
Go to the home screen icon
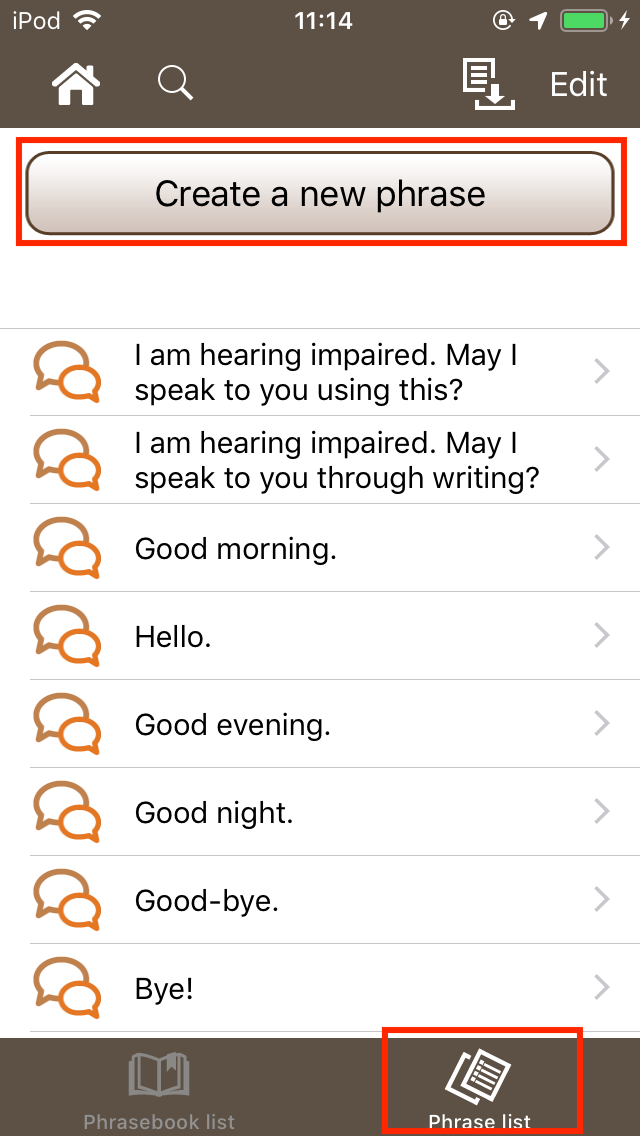76,84
